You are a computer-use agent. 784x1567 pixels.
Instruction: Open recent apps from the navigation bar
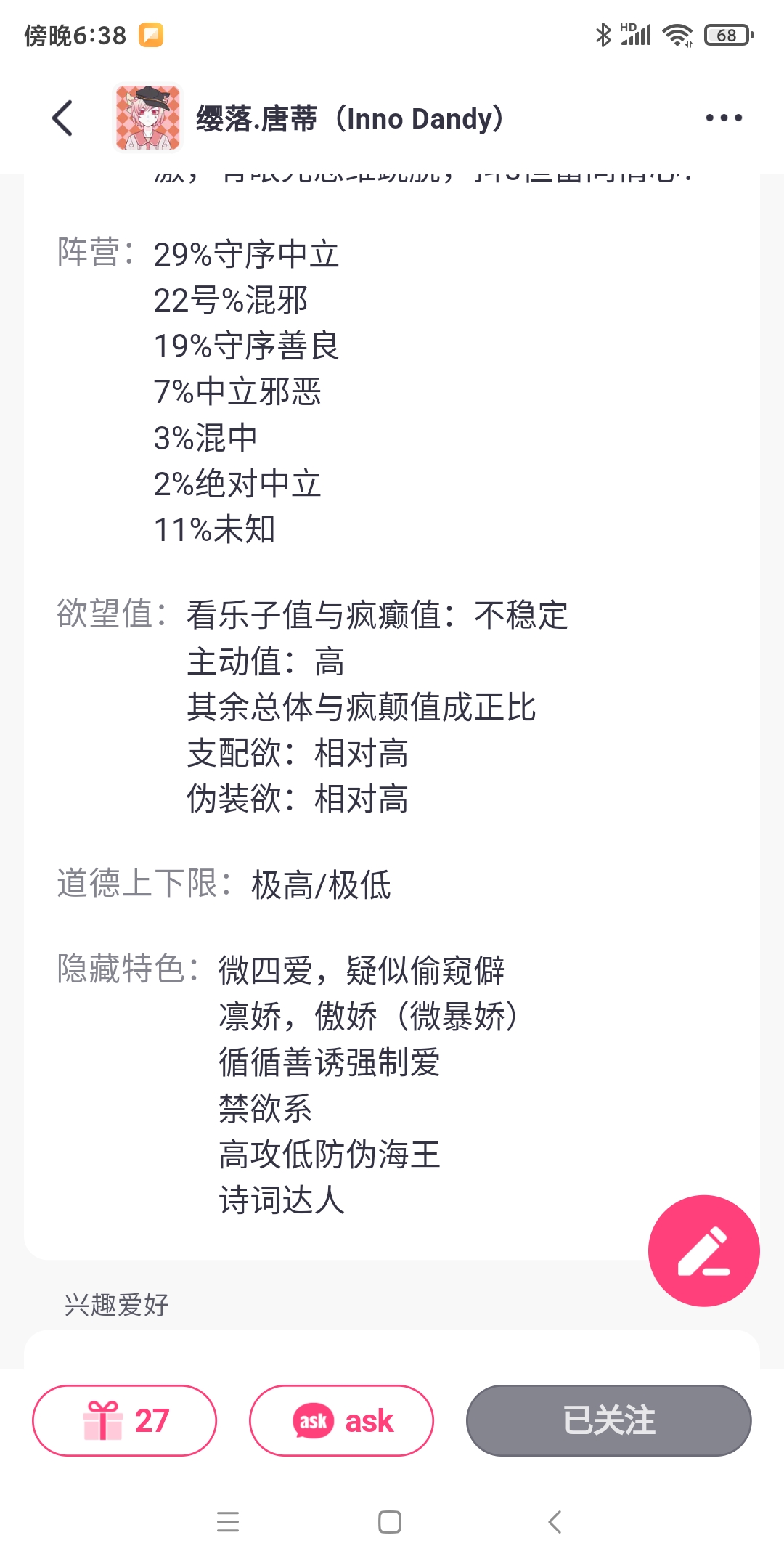[228, 1521]
